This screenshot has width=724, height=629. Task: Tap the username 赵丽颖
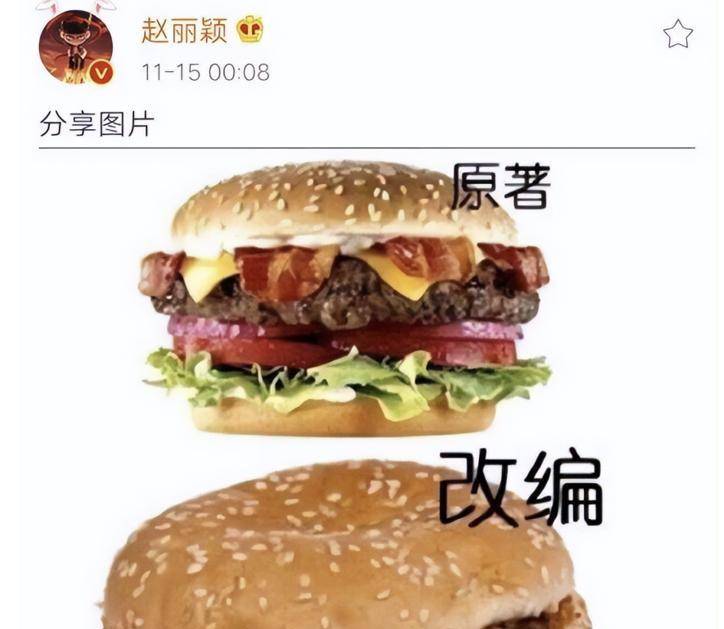(183, 30)
